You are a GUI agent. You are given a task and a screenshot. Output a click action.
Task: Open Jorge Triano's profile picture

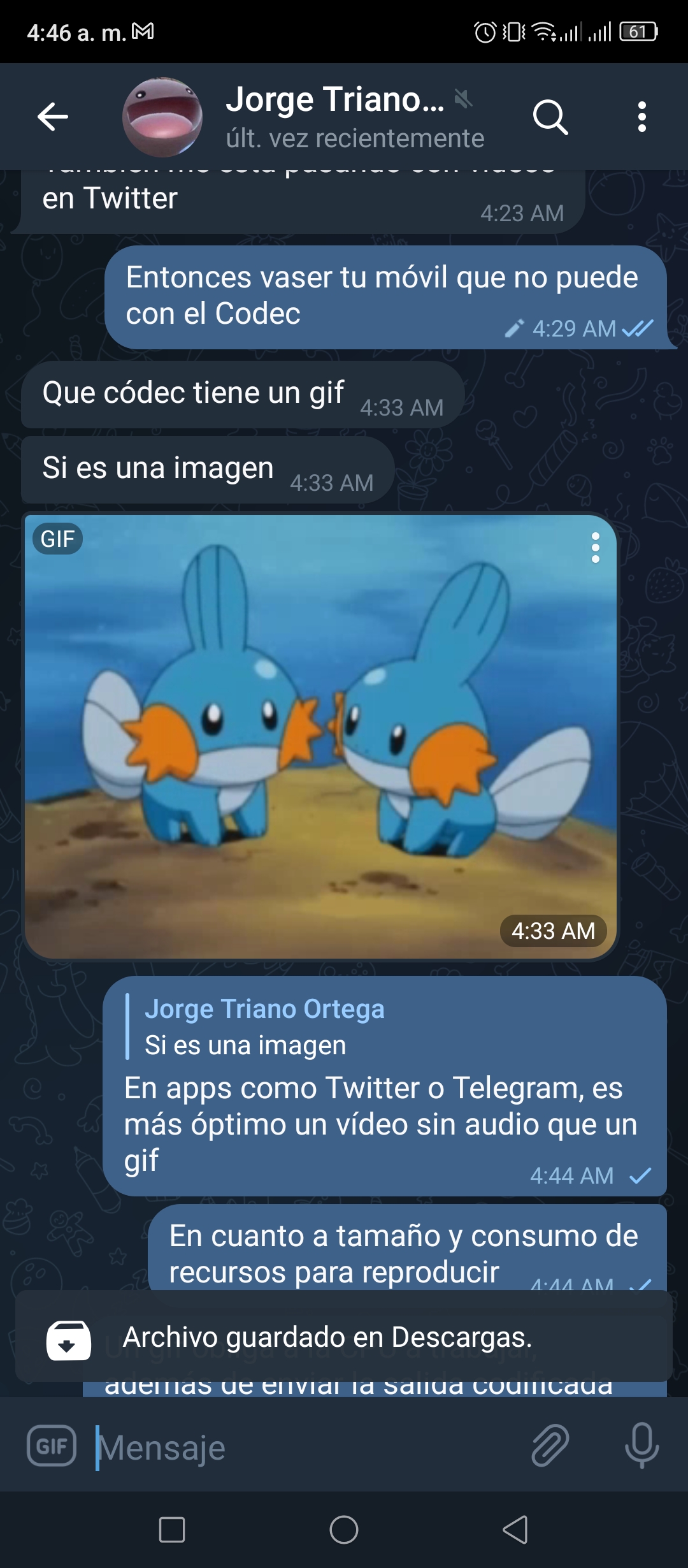[162, 117]
